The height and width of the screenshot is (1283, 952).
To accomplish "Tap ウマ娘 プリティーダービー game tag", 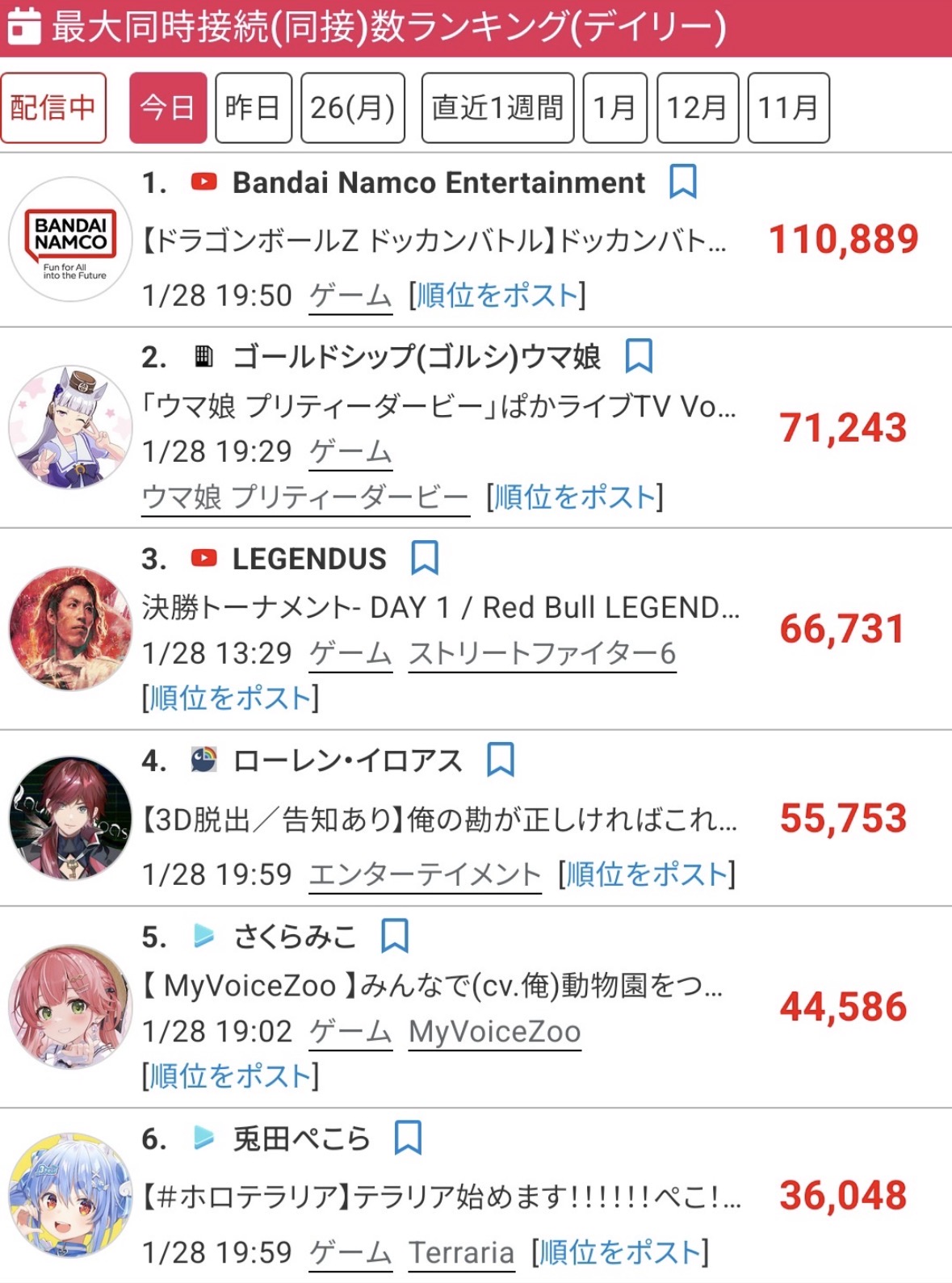I will click(305, 497).
